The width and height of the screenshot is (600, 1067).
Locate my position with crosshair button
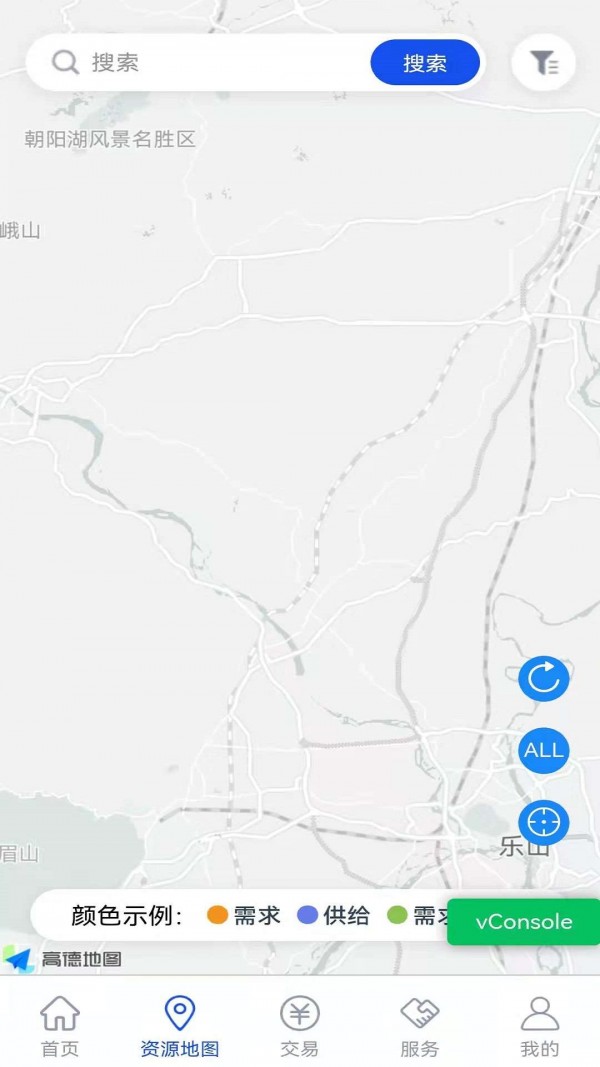point(544,822)
